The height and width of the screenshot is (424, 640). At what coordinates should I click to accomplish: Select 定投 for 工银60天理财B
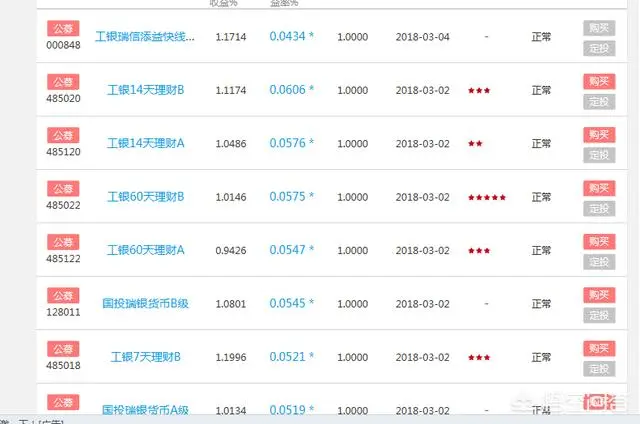coord(599,207)
